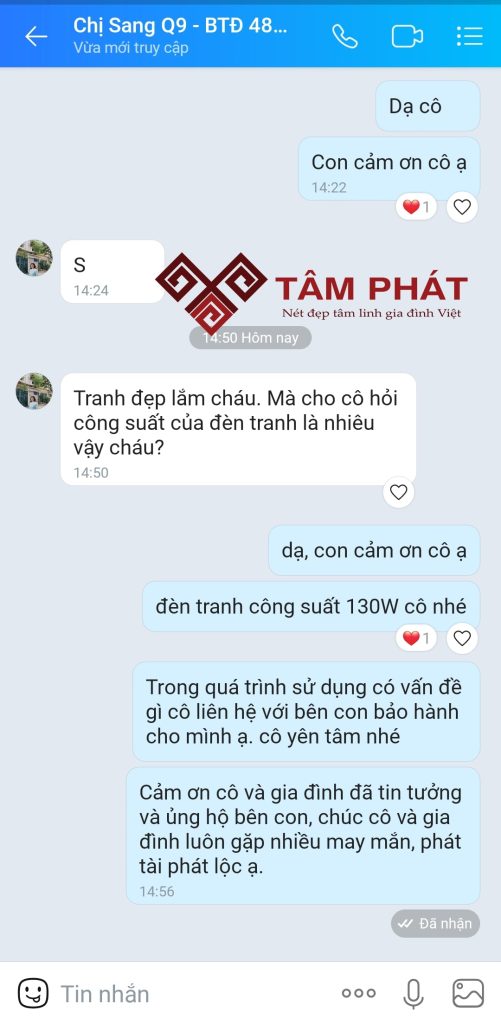Like the "Tranh đẹp lắm cháu" message
Image resolution: width=501 pixels, height=1024 pixels.
coord(398,492)
